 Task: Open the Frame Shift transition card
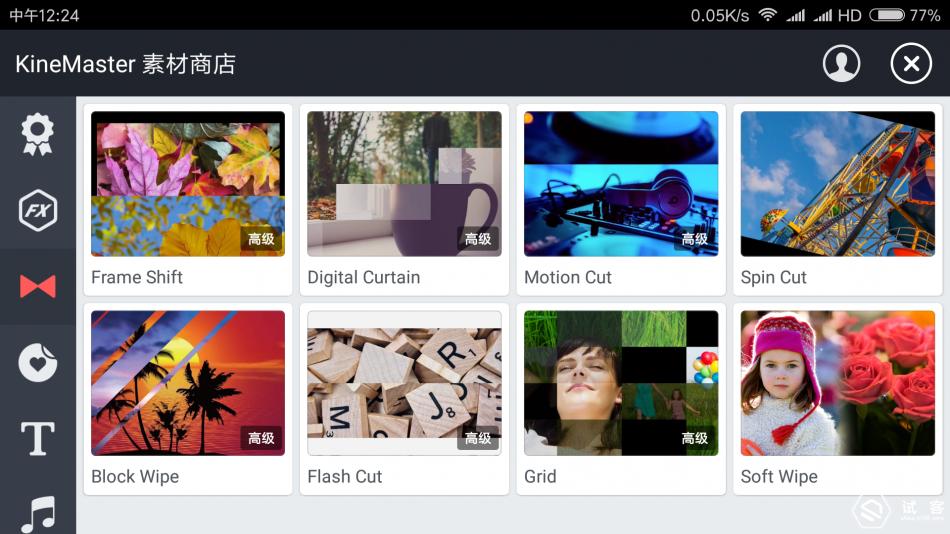click(188, 199)
